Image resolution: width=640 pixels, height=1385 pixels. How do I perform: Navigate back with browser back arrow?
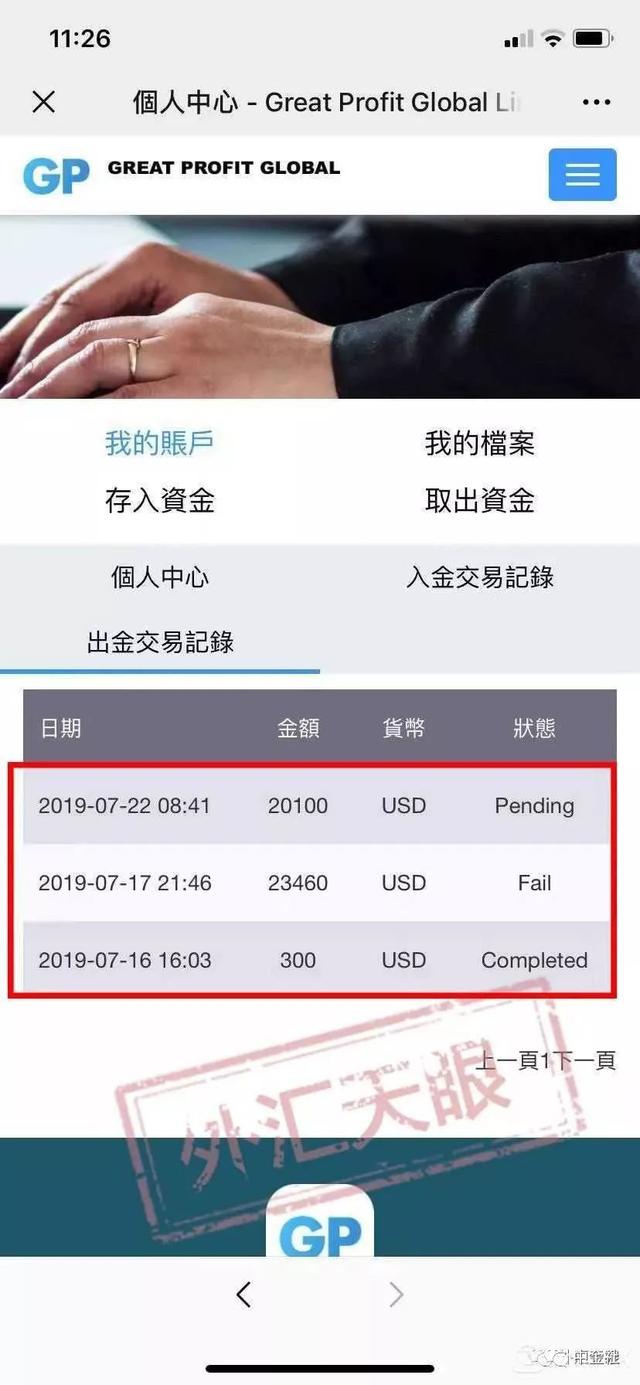pos(243,1295)
